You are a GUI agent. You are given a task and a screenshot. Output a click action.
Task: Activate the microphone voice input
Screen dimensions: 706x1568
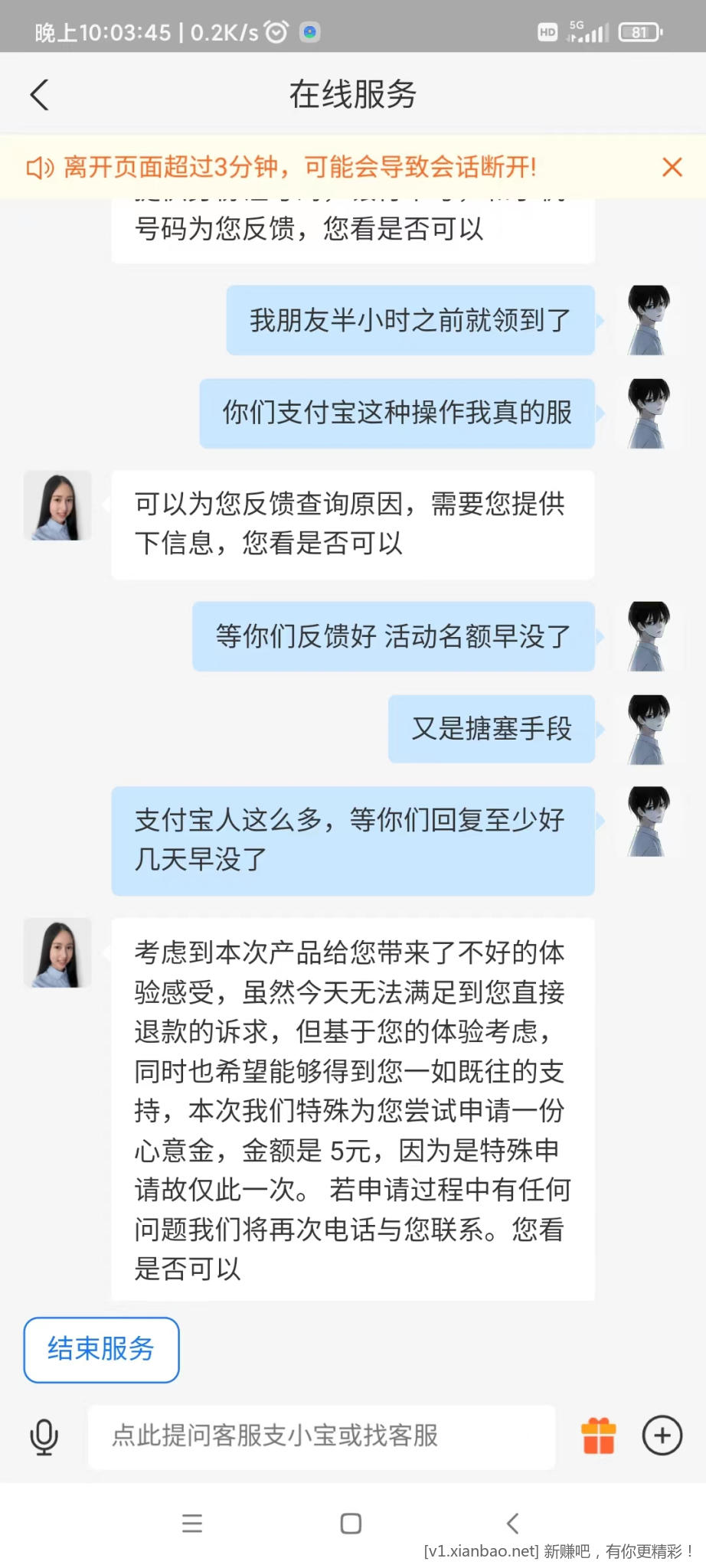[44, 1436]
